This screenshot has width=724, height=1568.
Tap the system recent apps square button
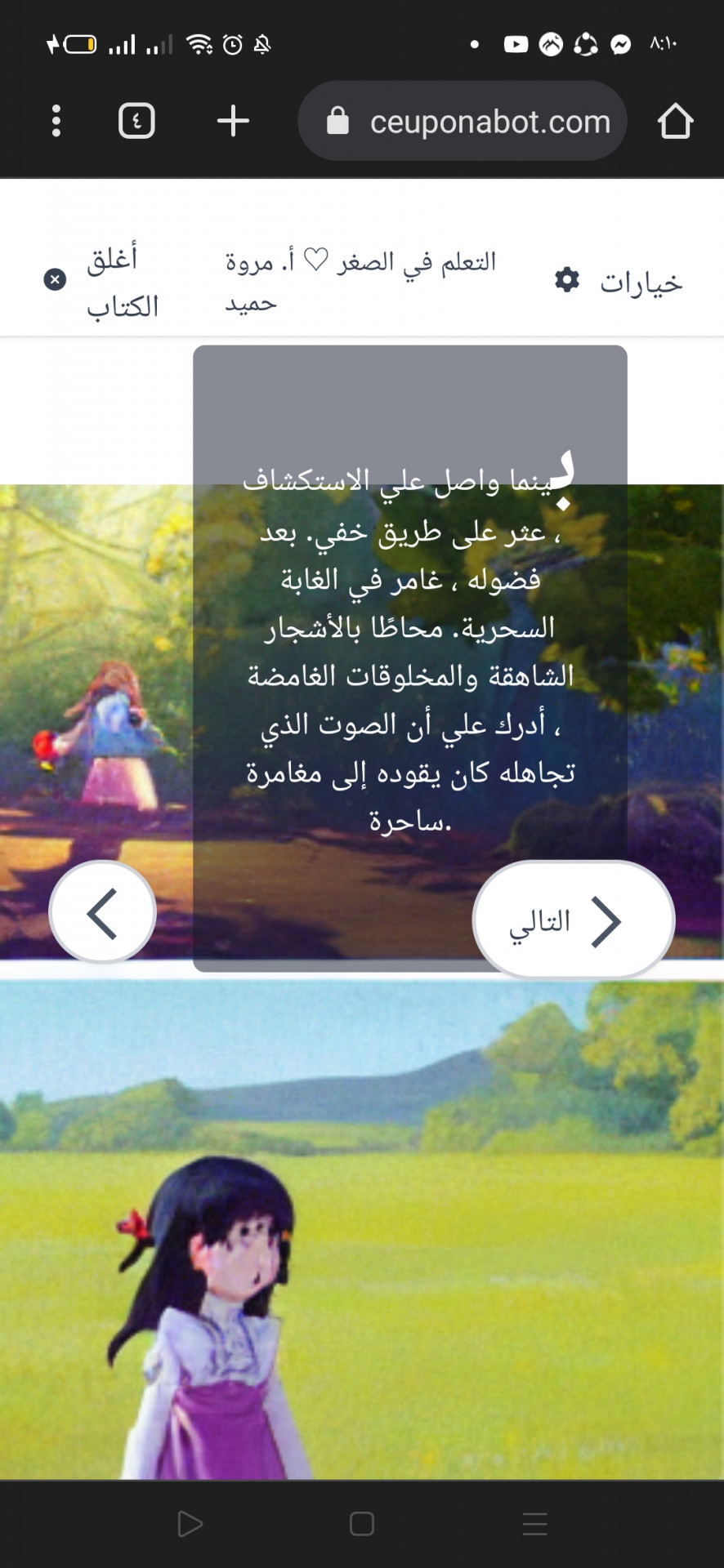coord(361,1524)
